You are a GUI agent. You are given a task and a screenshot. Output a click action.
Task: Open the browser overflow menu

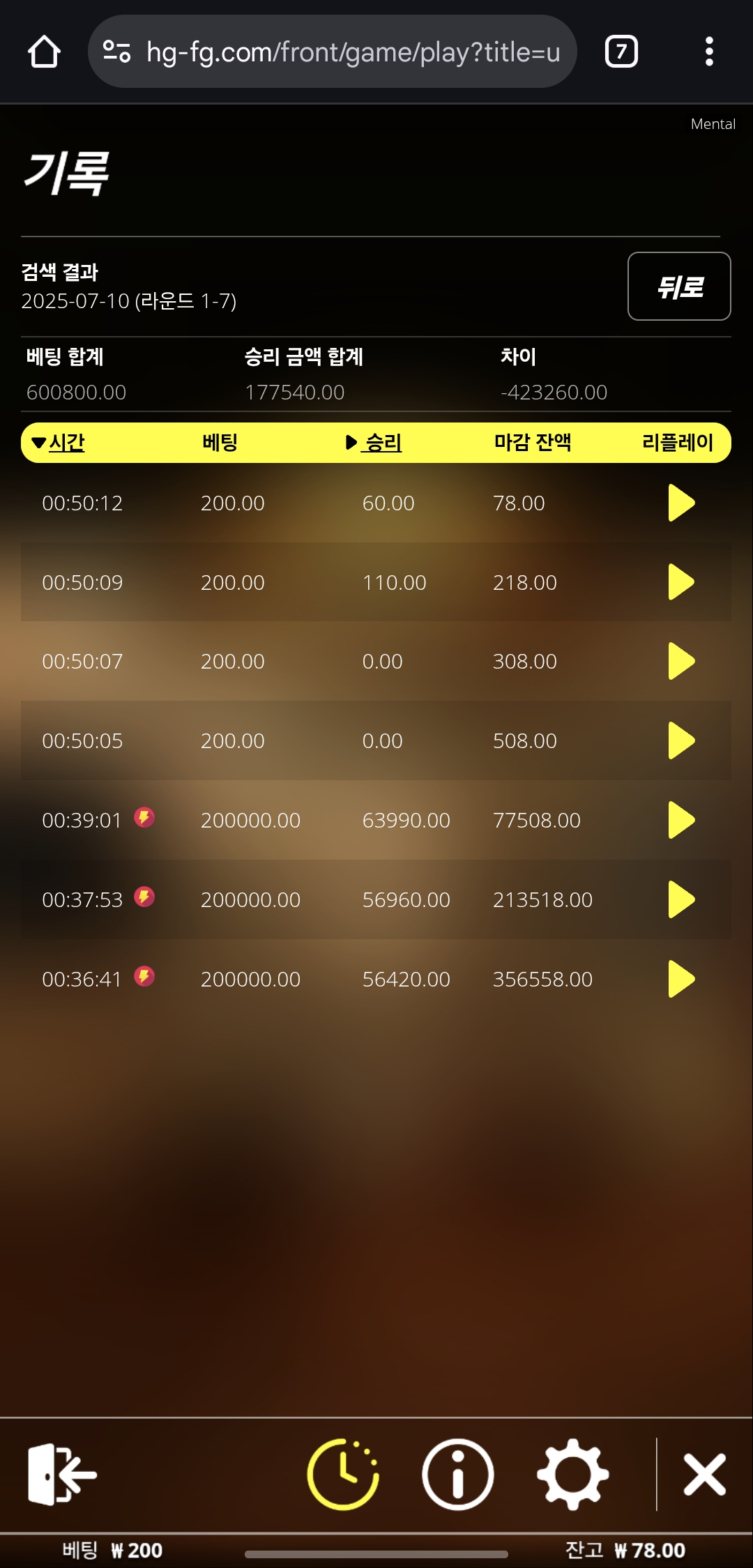pyautogui.click(x=709, y=52)
